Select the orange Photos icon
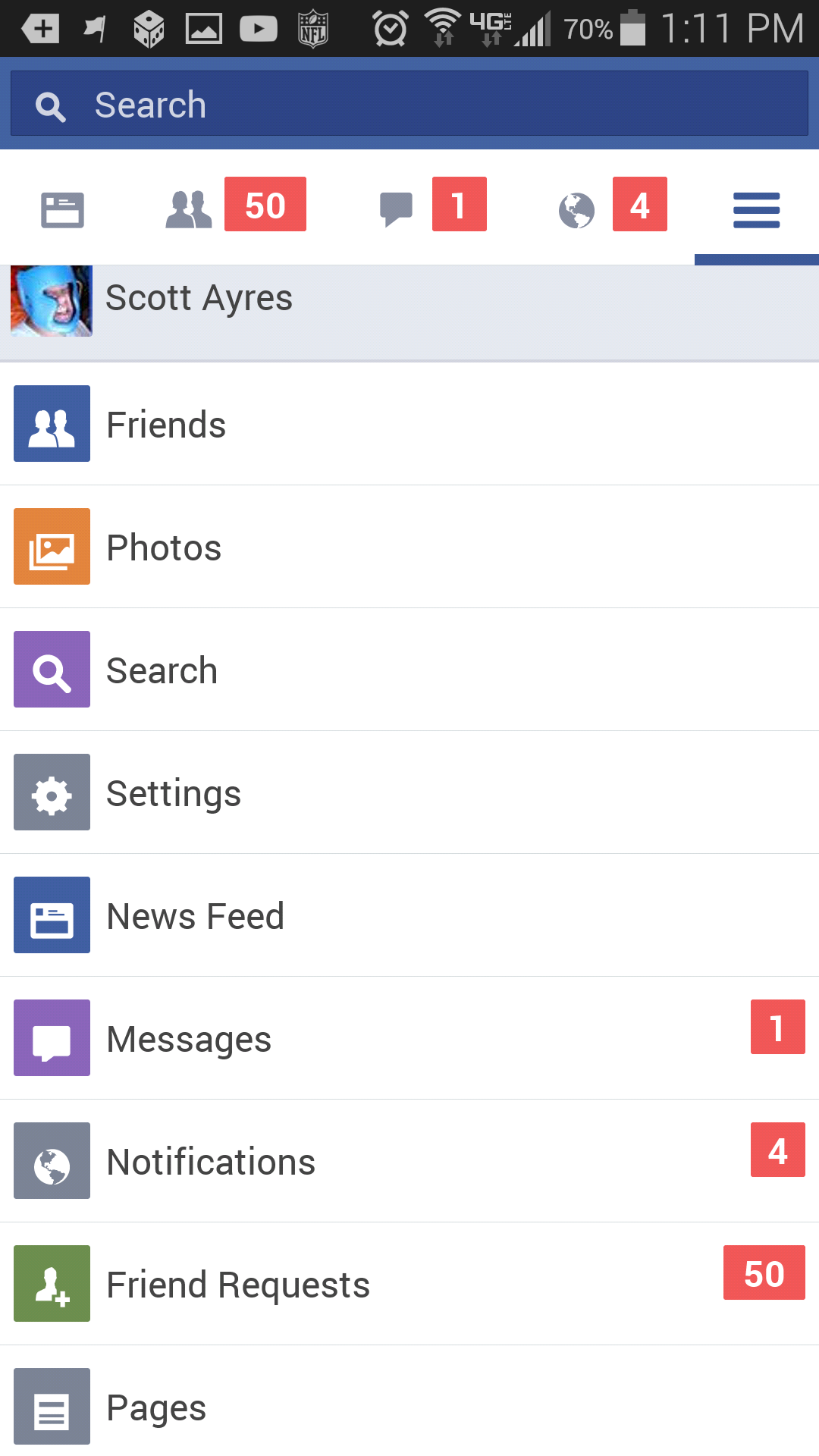 (52, 547)
